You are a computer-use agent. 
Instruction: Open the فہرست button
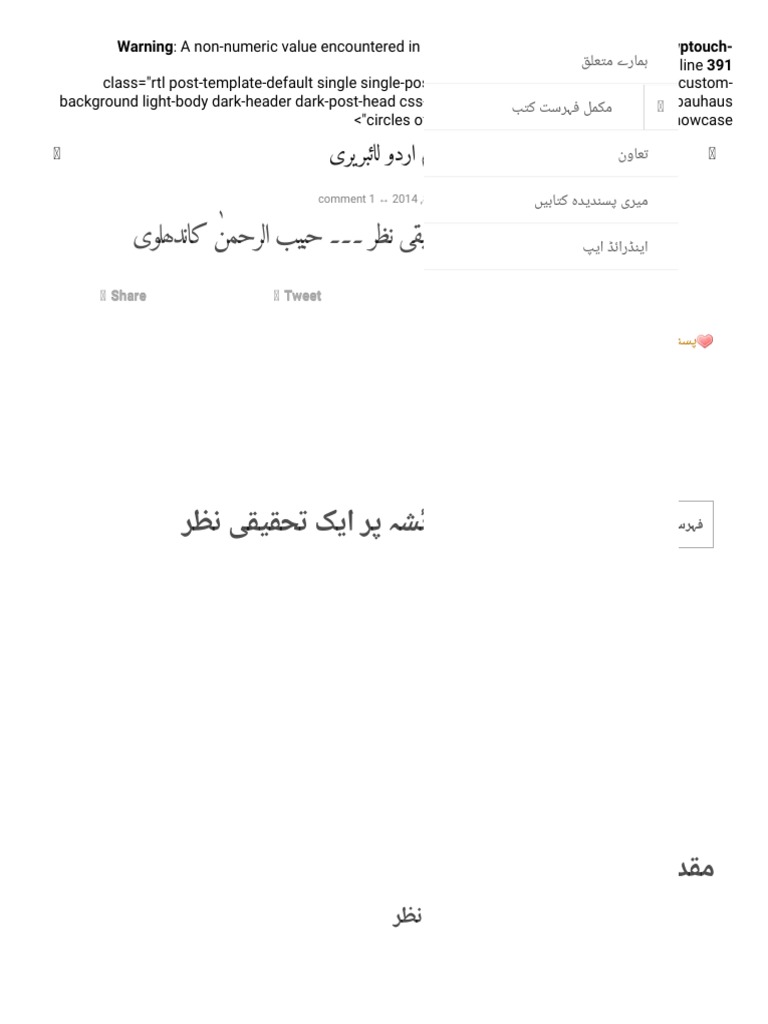point(696,524)
